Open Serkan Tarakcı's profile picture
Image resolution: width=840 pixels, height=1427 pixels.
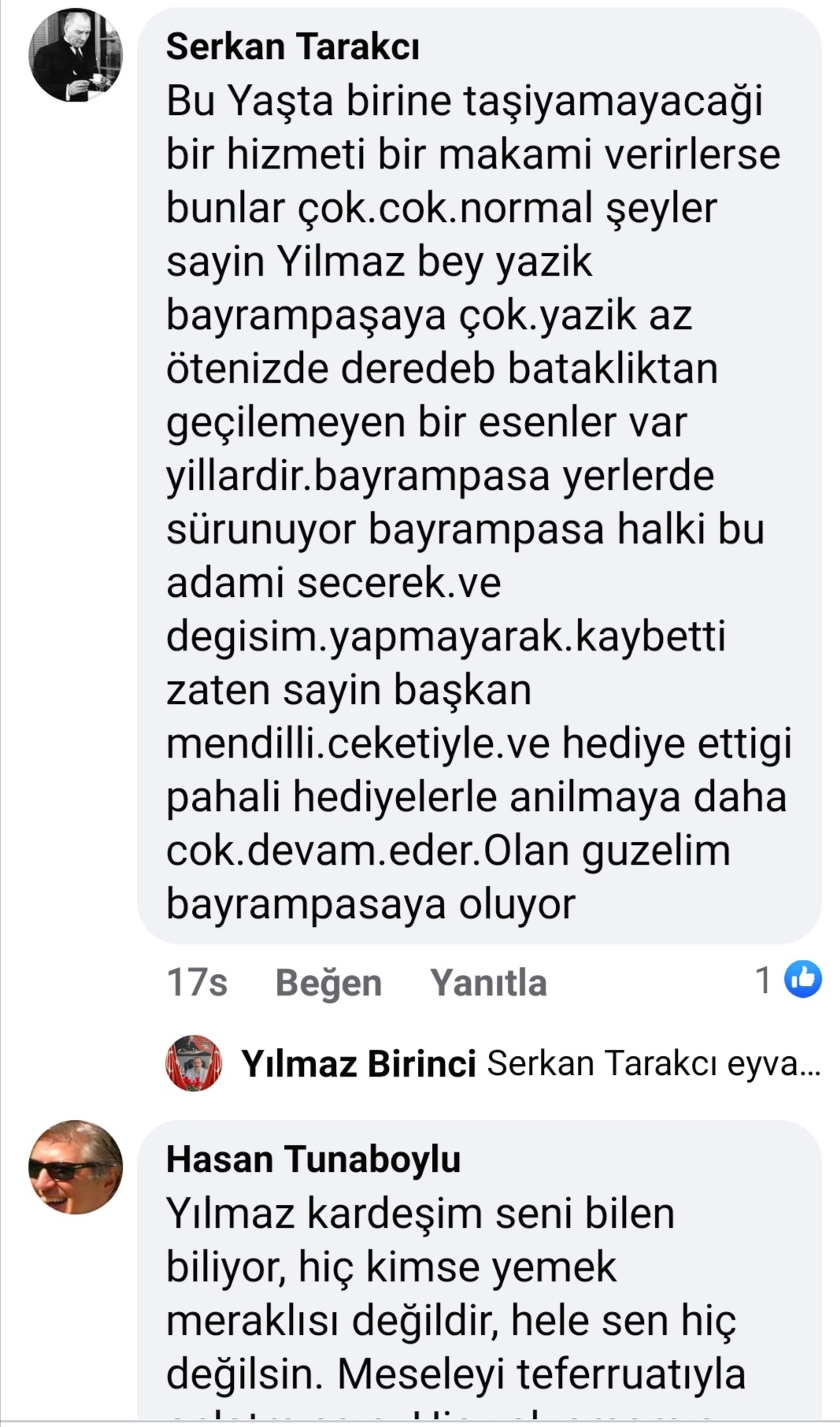(76, 55)
